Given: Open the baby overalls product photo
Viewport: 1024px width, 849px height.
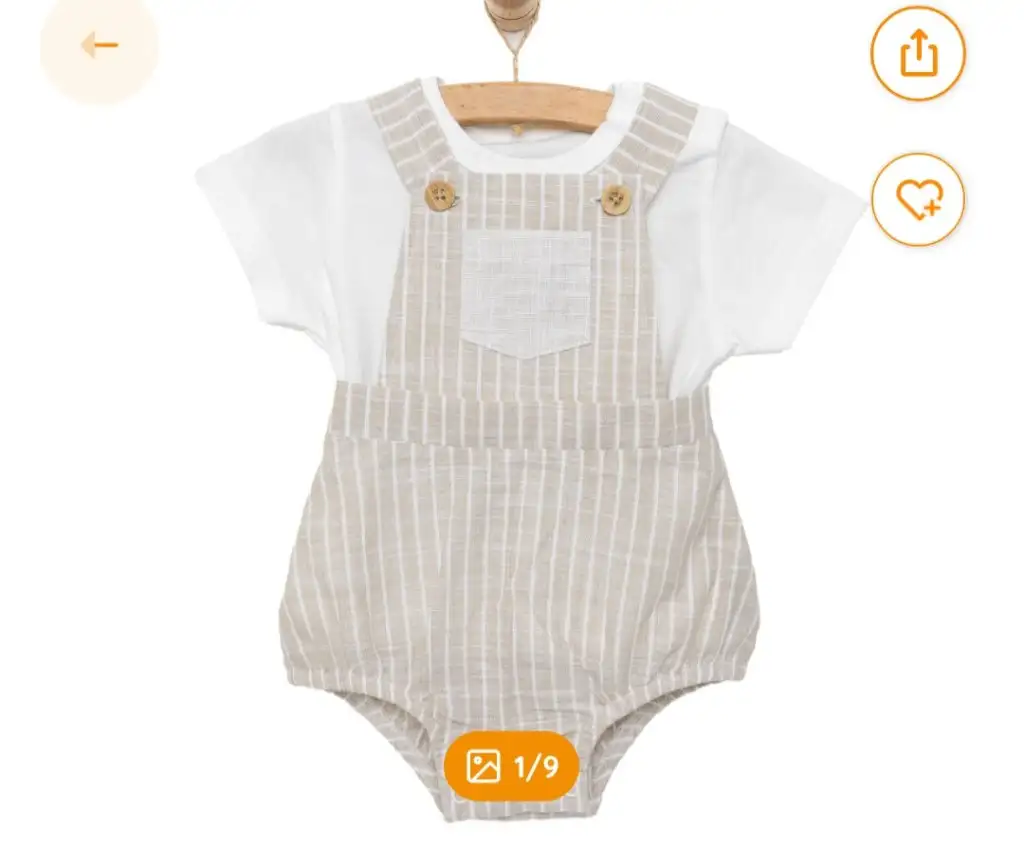Looking at the screenshot, I should (520, 450).
